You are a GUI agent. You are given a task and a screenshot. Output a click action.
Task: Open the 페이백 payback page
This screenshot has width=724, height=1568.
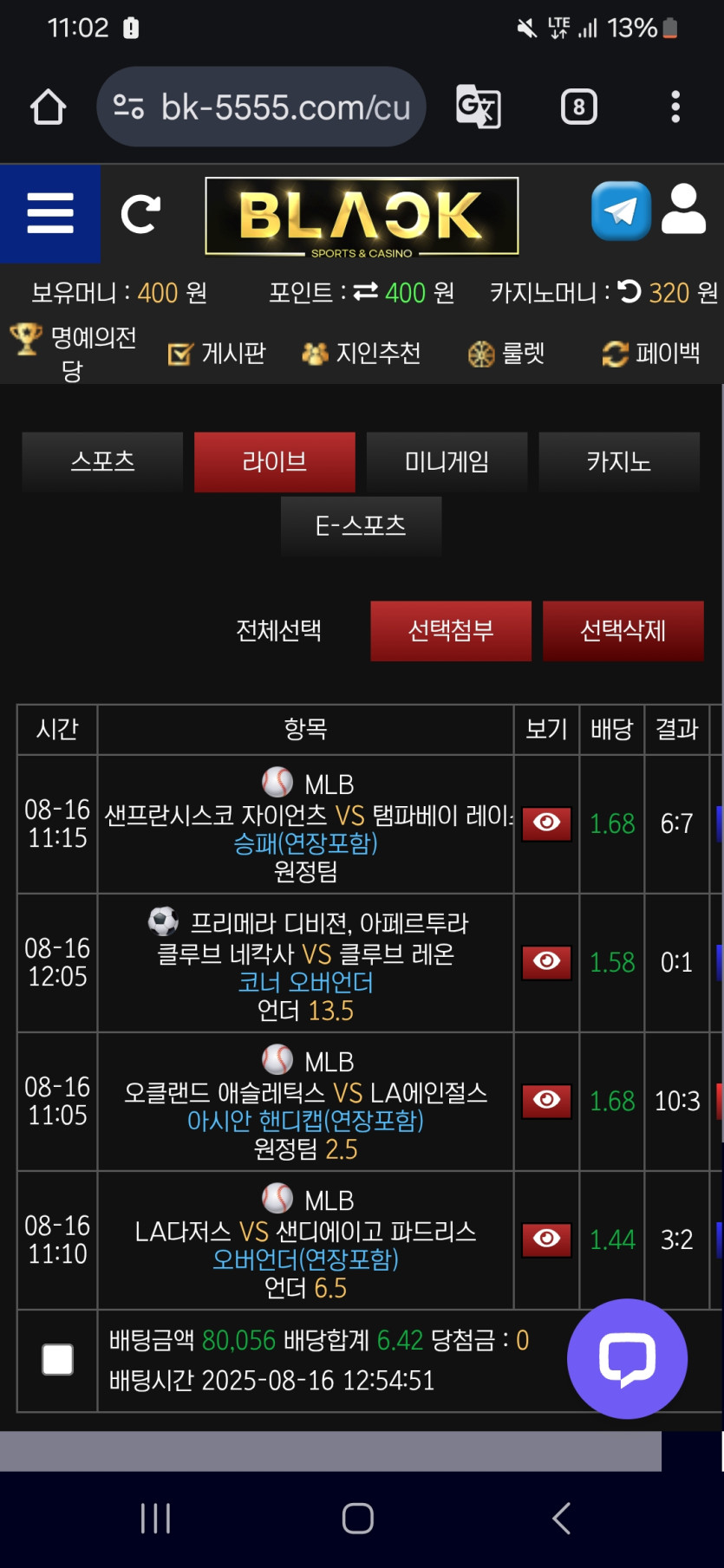coord(651,354)
